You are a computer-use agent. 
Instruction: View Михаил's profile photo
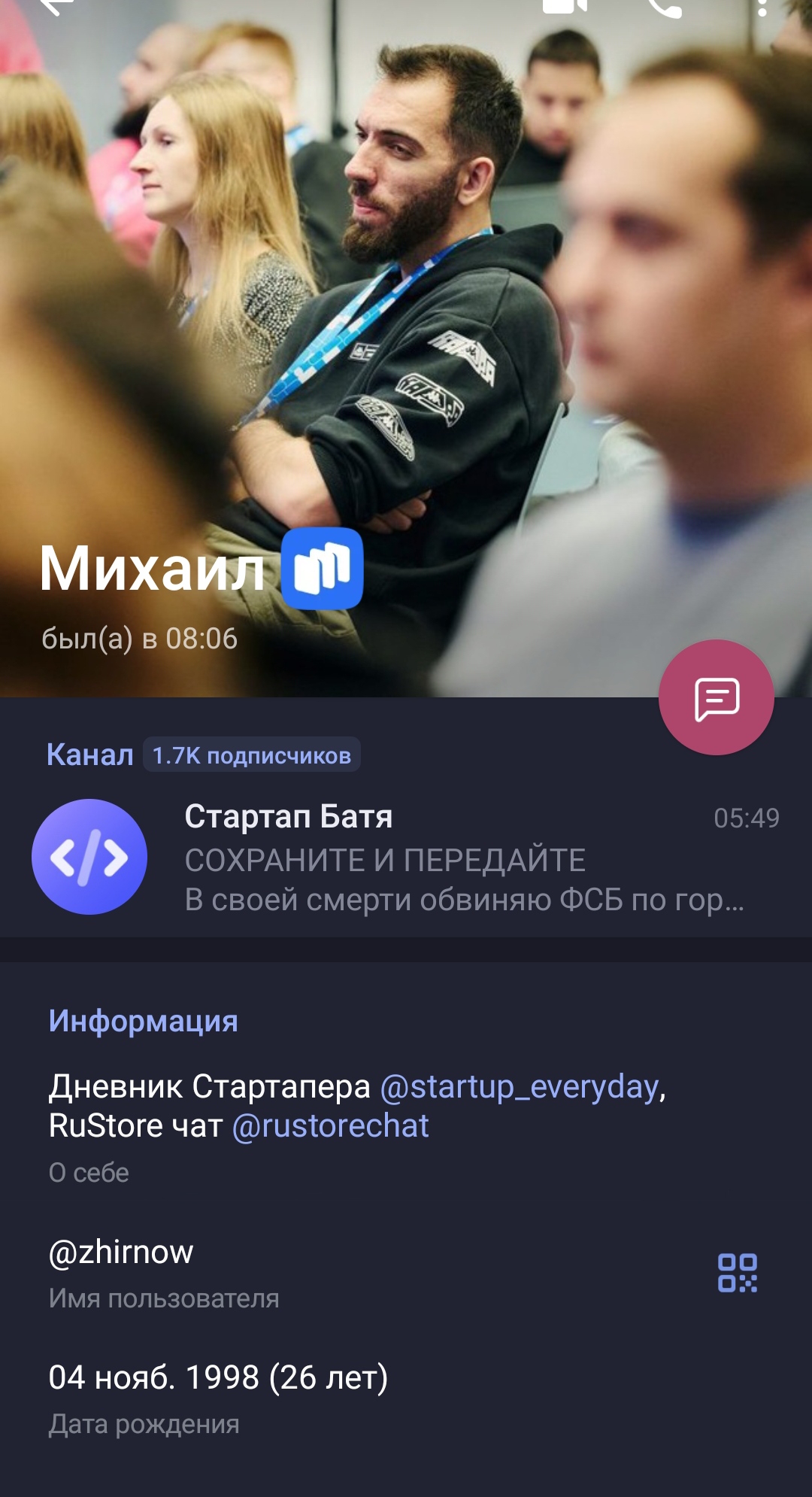point(406,301)
